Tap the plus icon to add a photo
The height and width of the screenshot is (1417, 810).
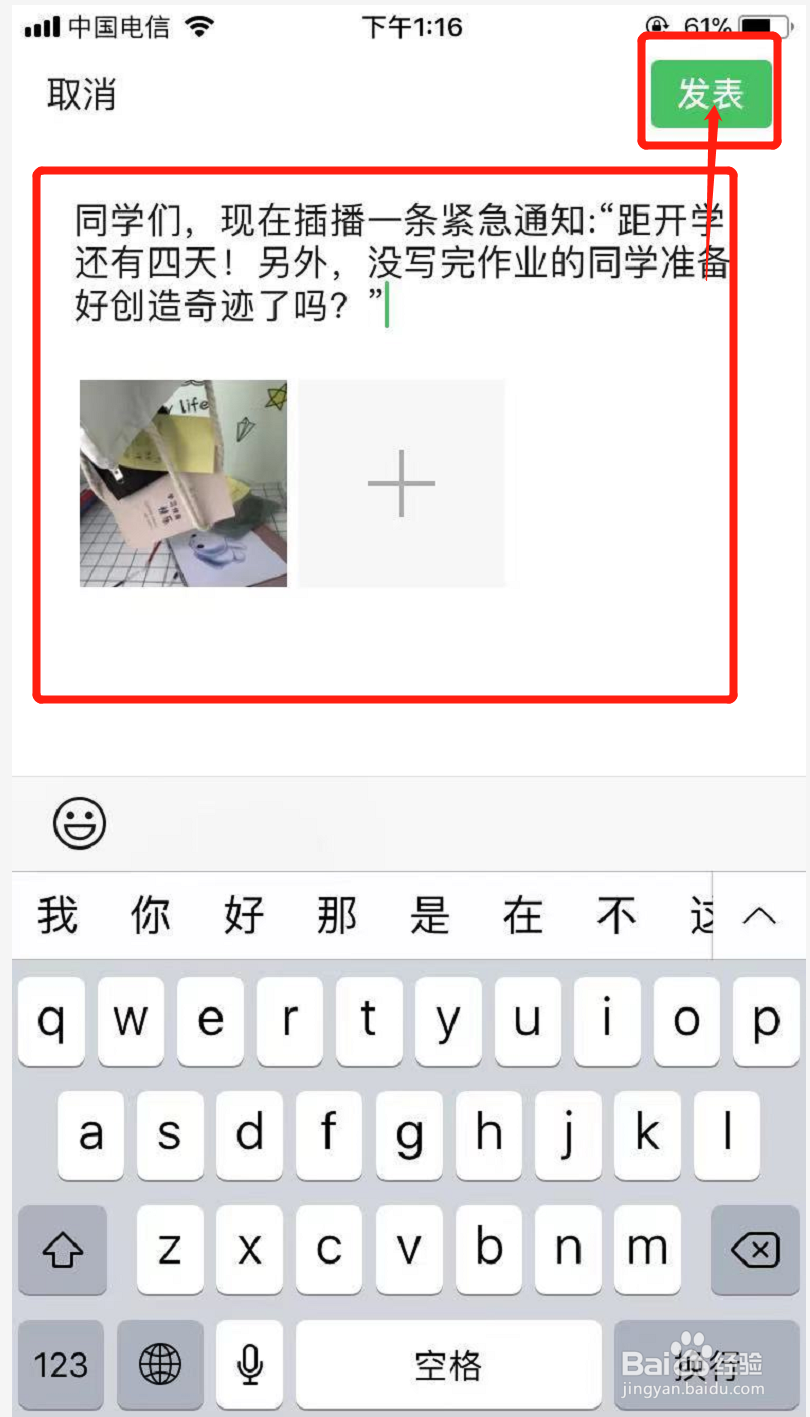click(400, 483)
